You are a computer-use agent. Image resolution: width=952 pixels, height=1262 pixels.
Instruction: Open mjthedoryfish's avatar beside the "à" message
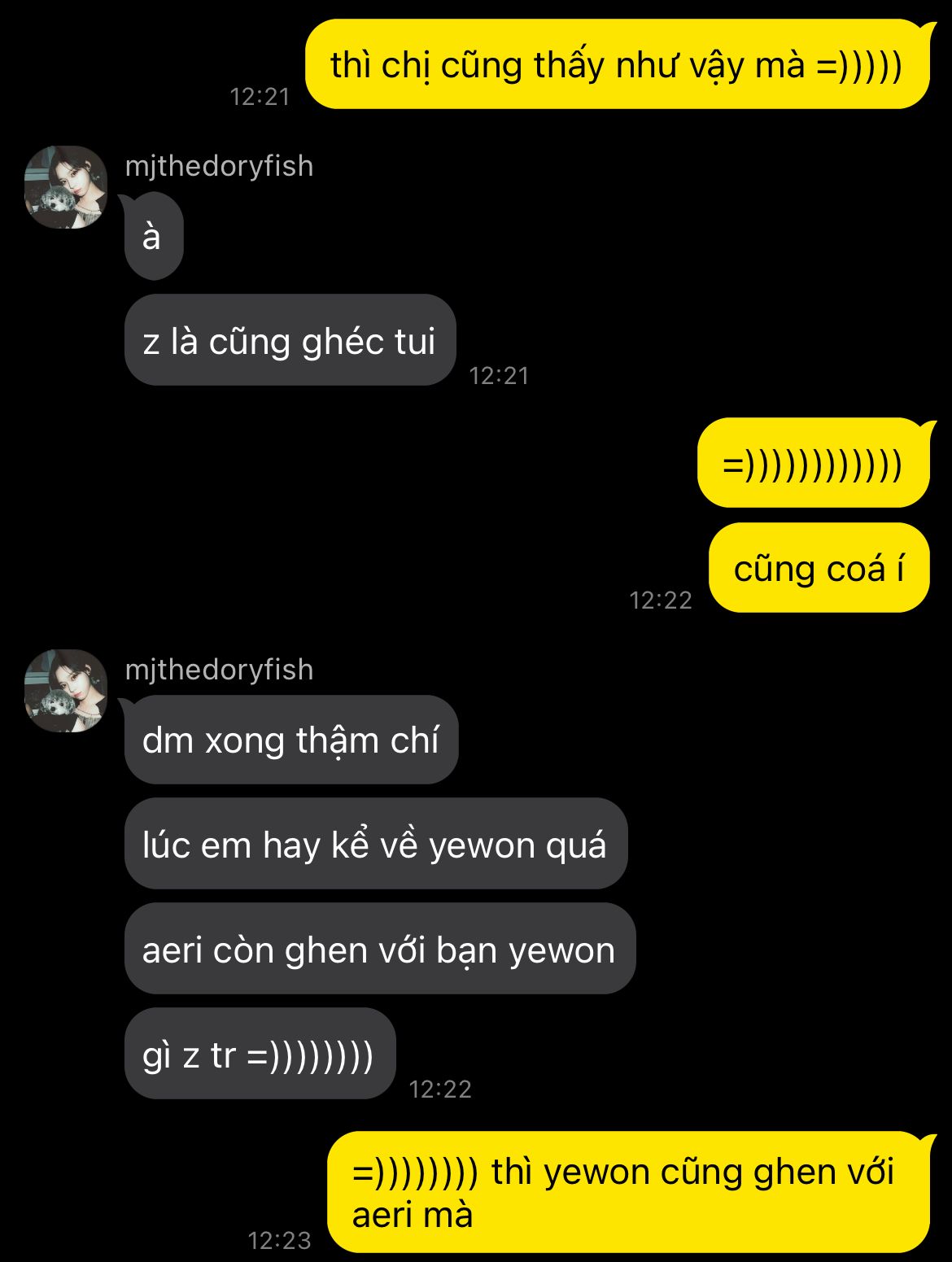coord(66,187)
